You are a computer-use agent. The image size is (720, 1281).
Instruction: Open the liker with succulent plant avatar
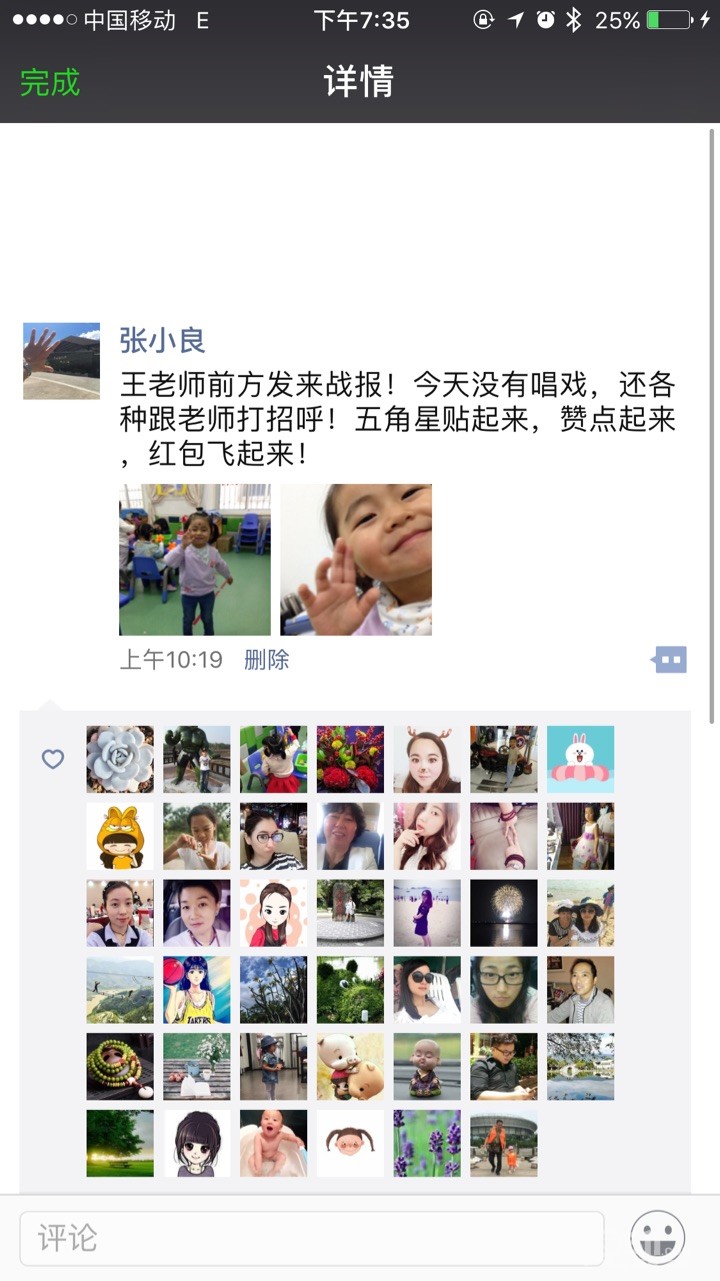click(x=120, y=759)
